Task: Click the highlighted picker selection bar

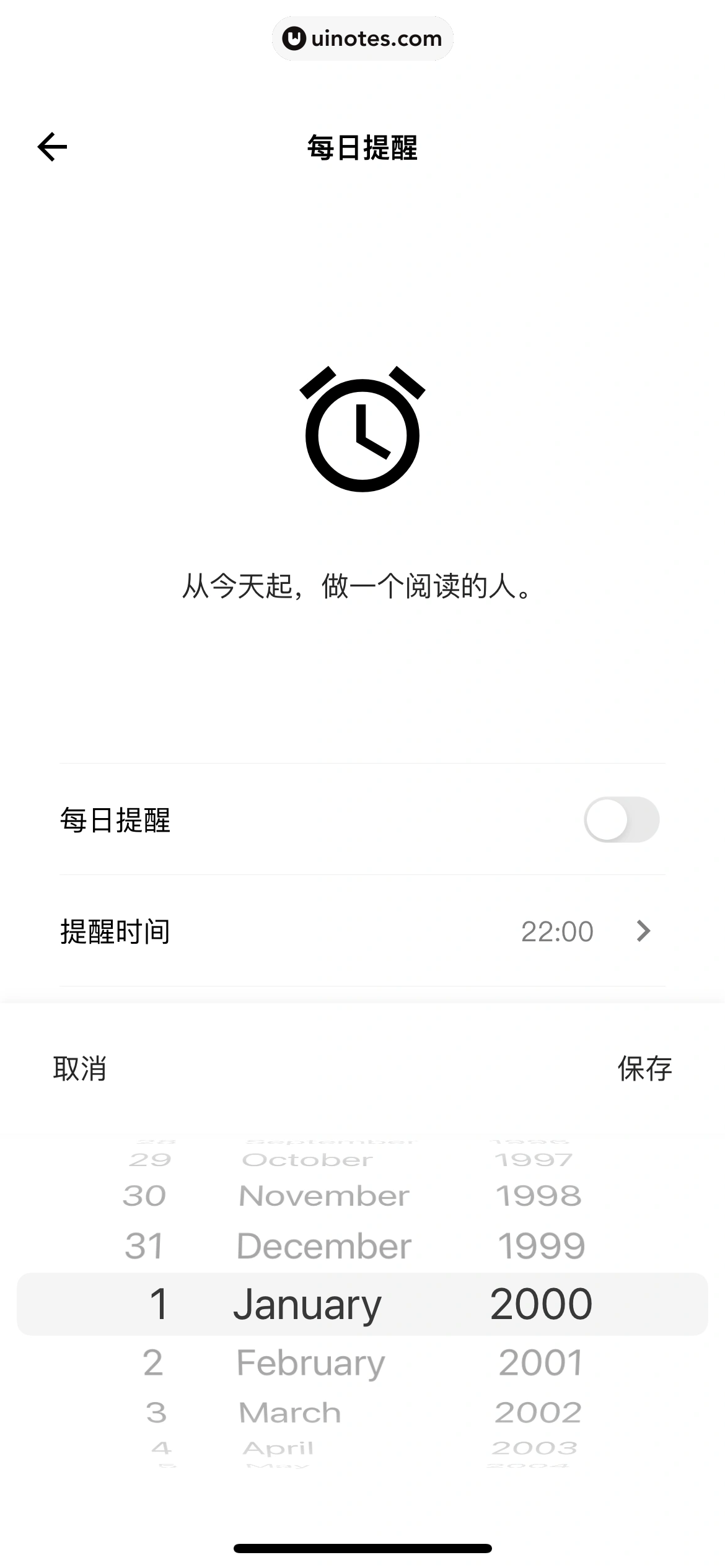Action: tap(362, 1302)
